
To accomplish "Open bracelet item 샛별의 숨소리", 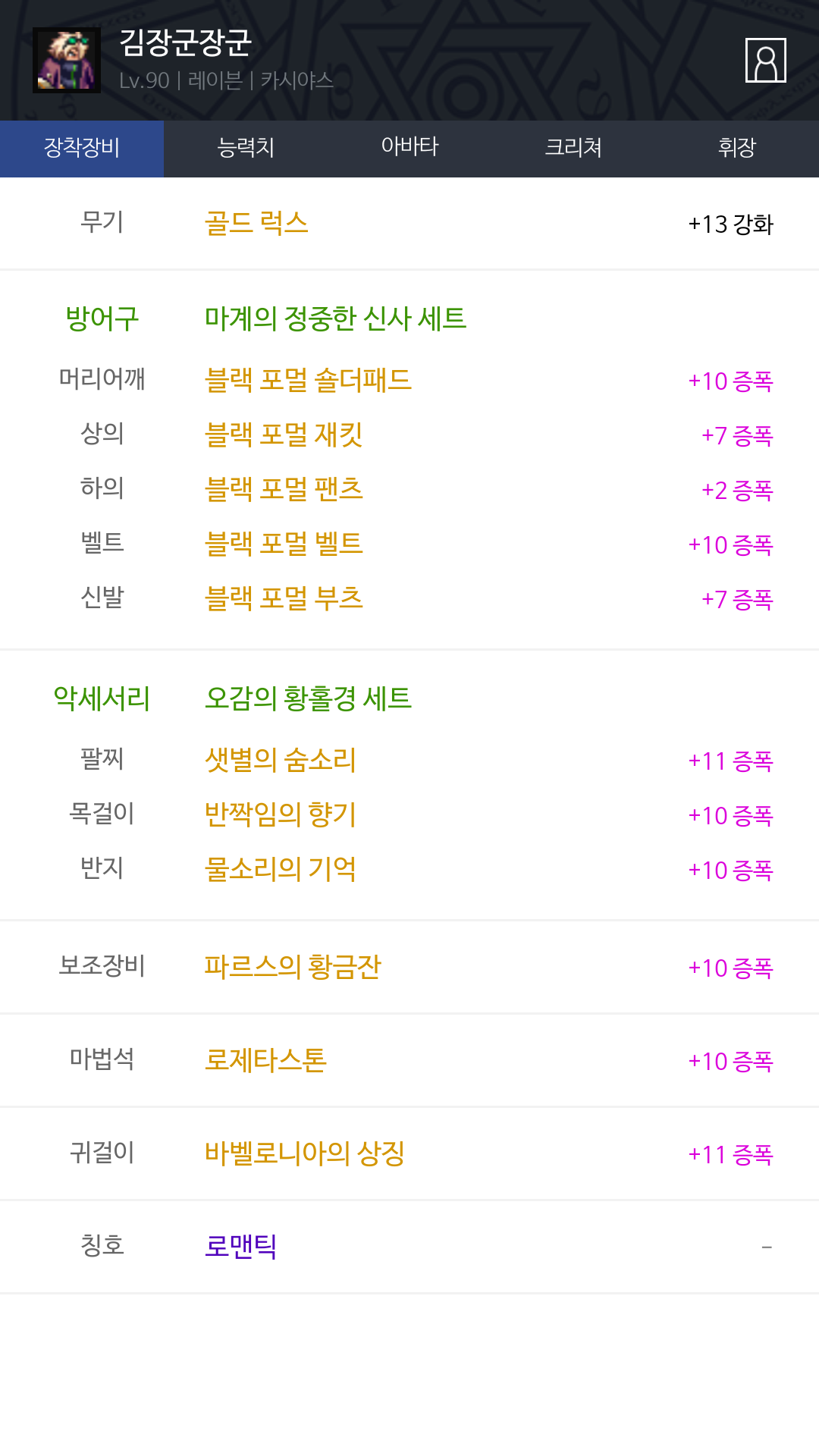I will (x=281, y=760).
